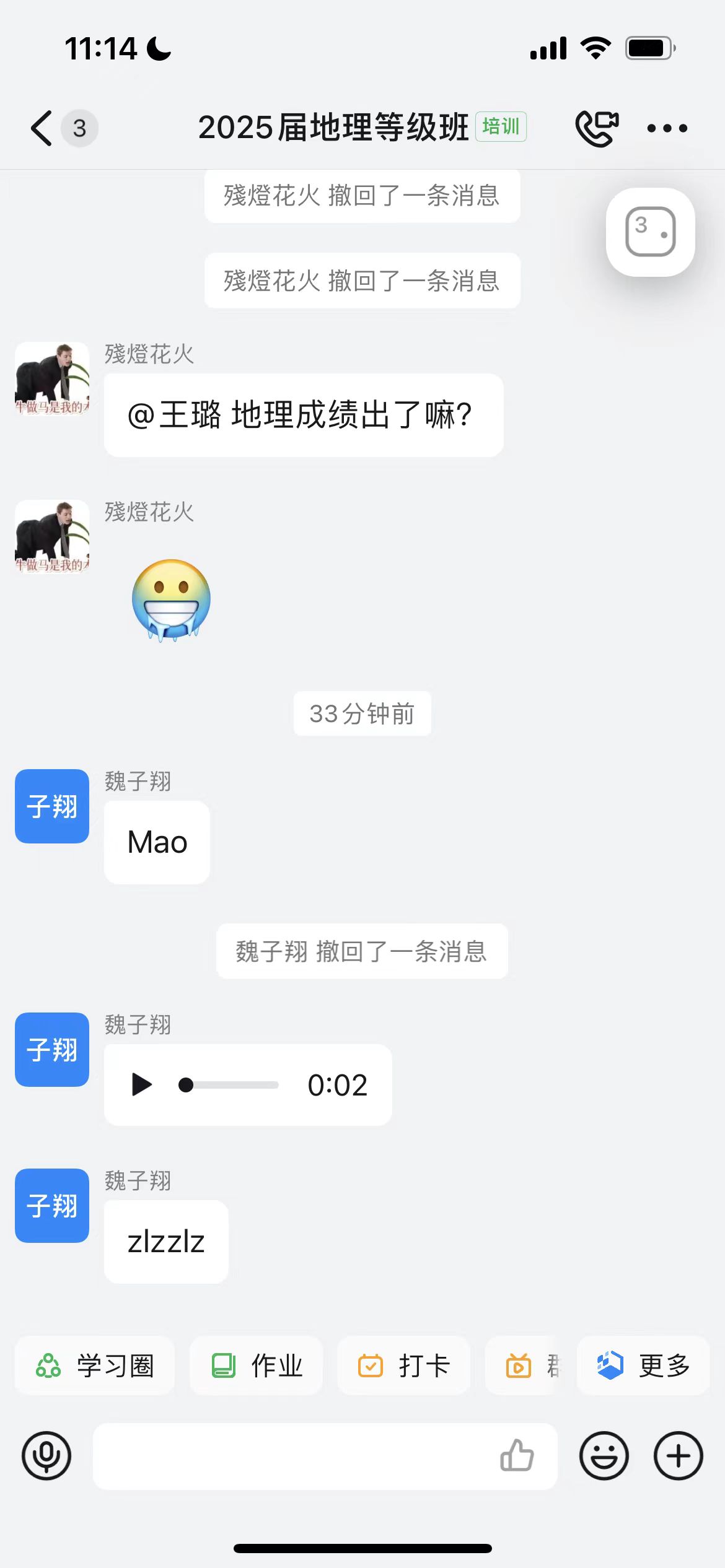Open the three-dot group menu
Viewport: 725px width, 1568px height.
tap(667, 128)
